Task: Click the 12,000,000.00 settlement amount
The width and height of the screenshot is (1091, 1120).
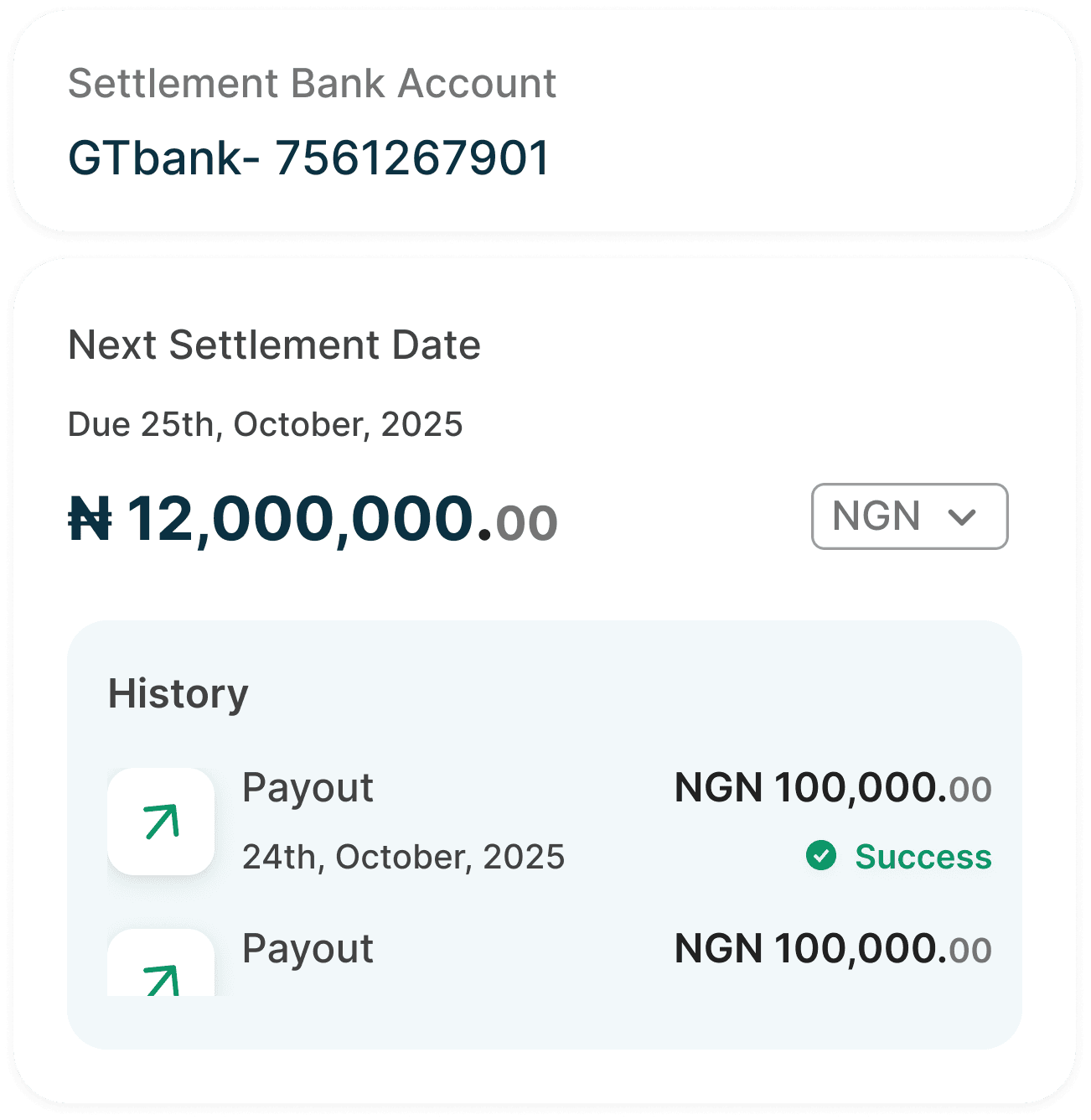Action: click(312, 520)
